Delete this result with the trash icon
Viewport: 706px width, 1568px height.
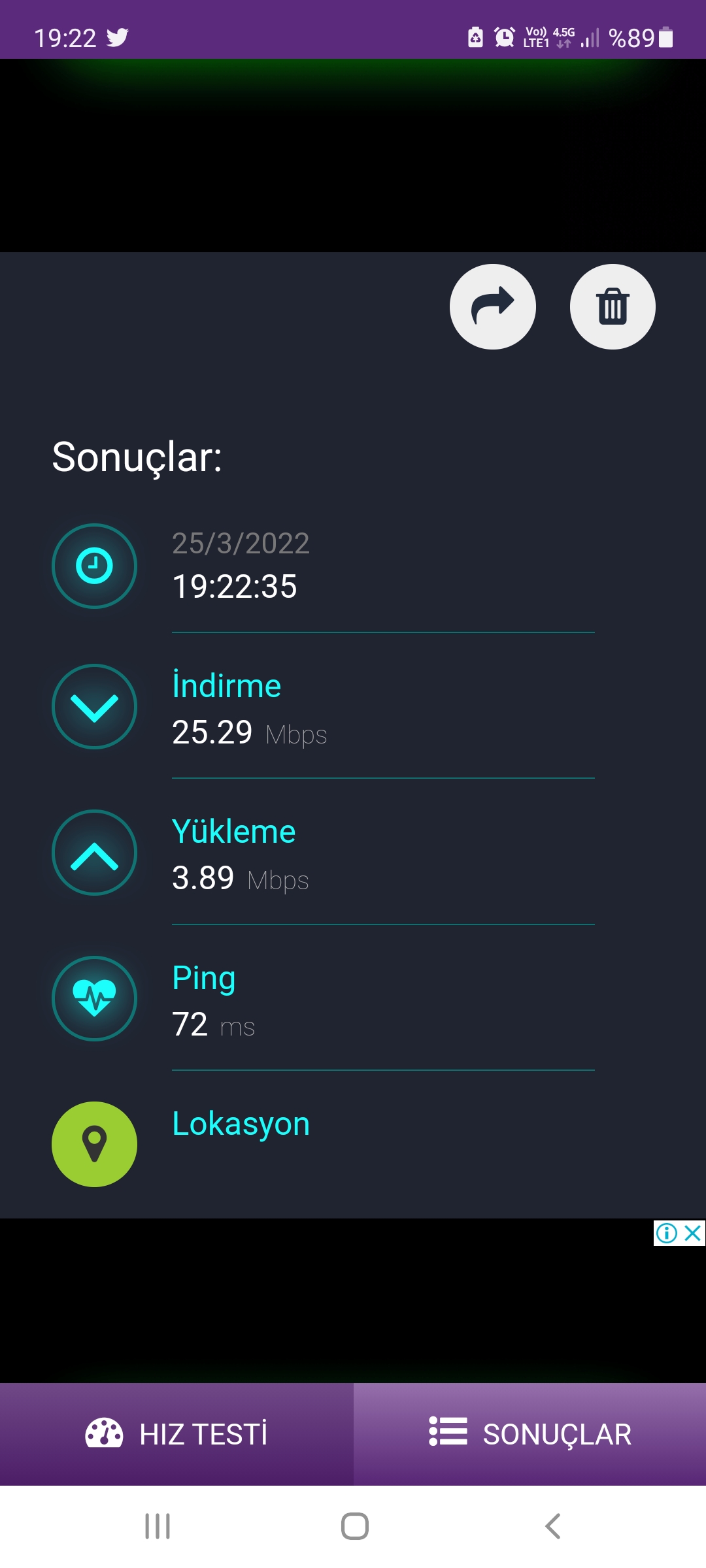[x=613, y=306]
